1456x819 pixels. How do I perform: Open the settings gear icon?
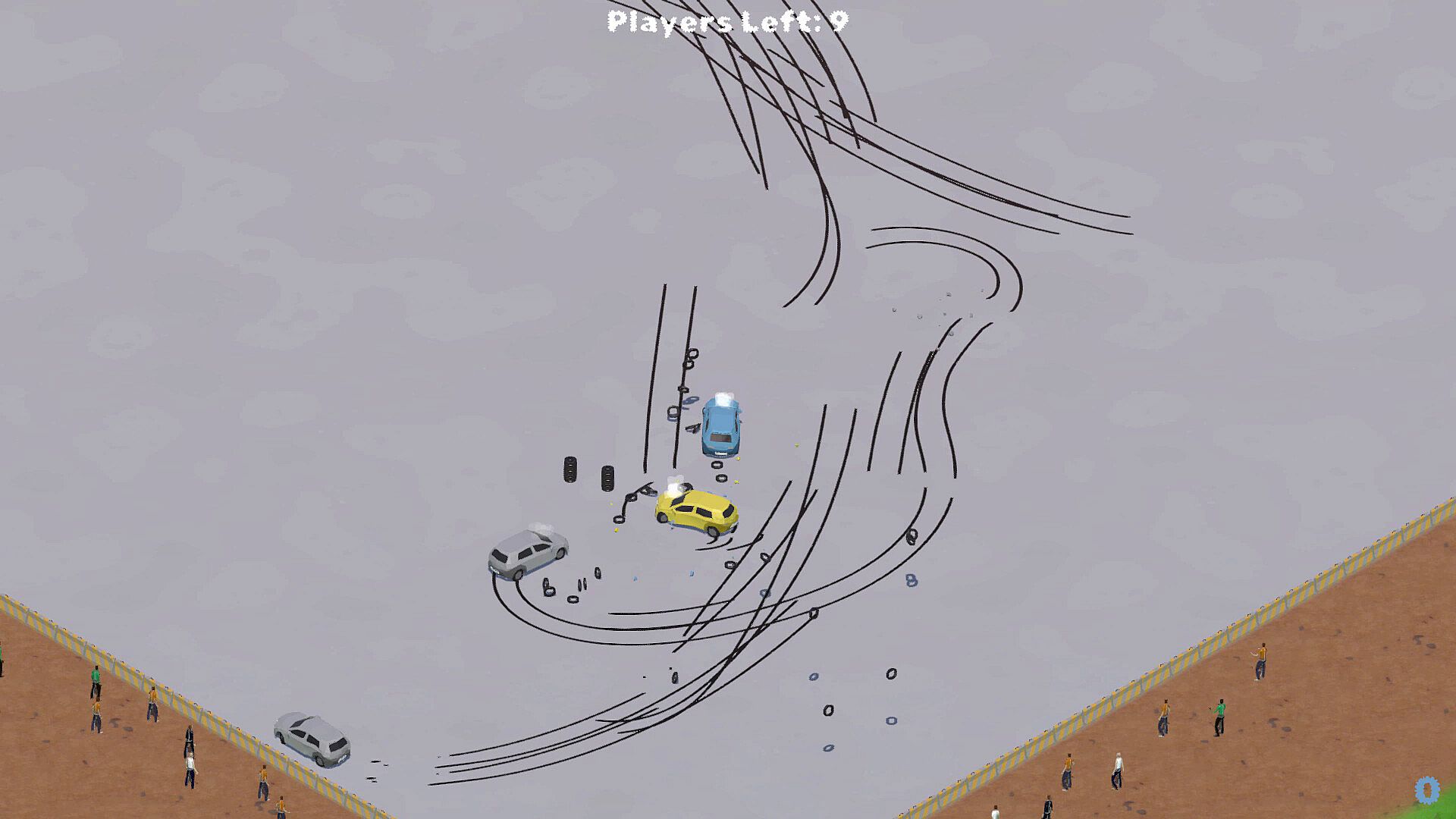tap(1426, 790)
